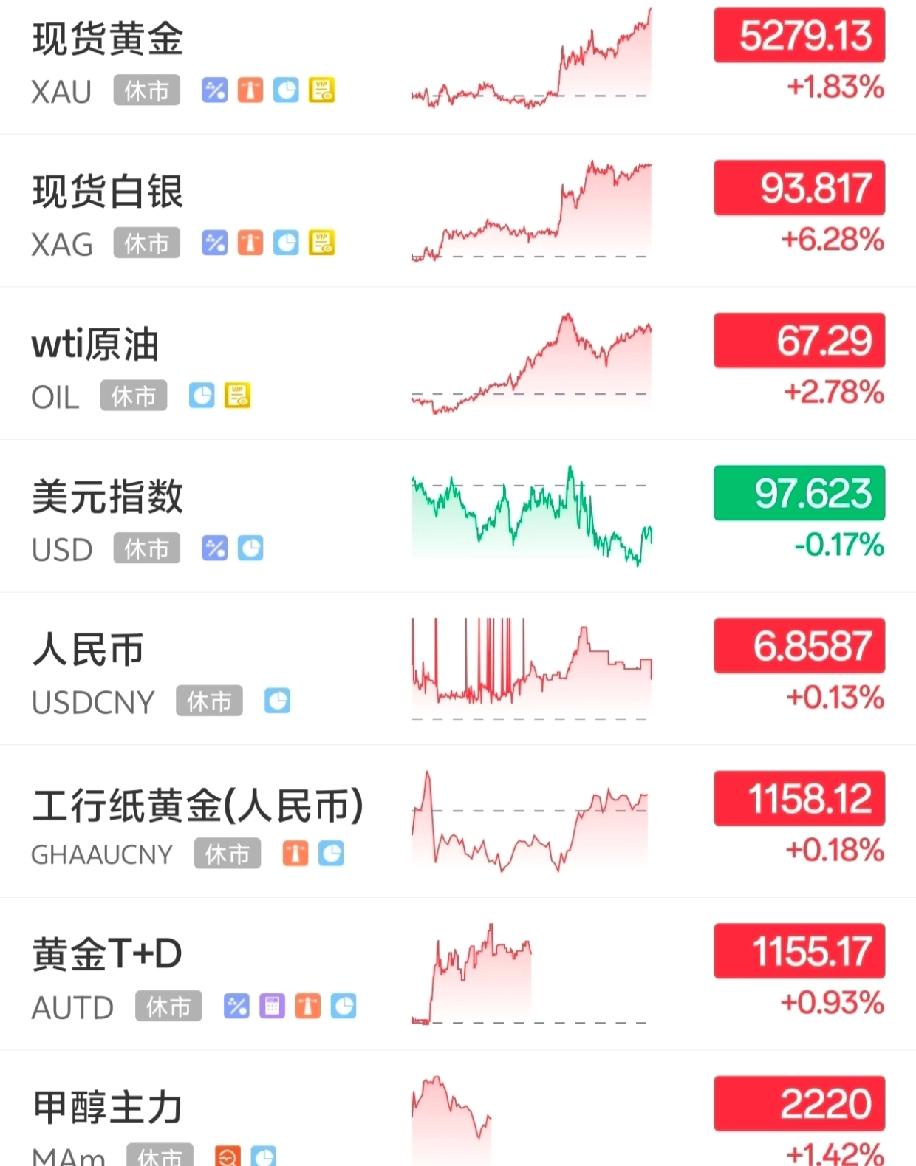Image resolution: width=916 pixels, height=1166 pixels.
Task: Open the blue pie chart icon beside OIL
Action: click(x=202, y=396)
